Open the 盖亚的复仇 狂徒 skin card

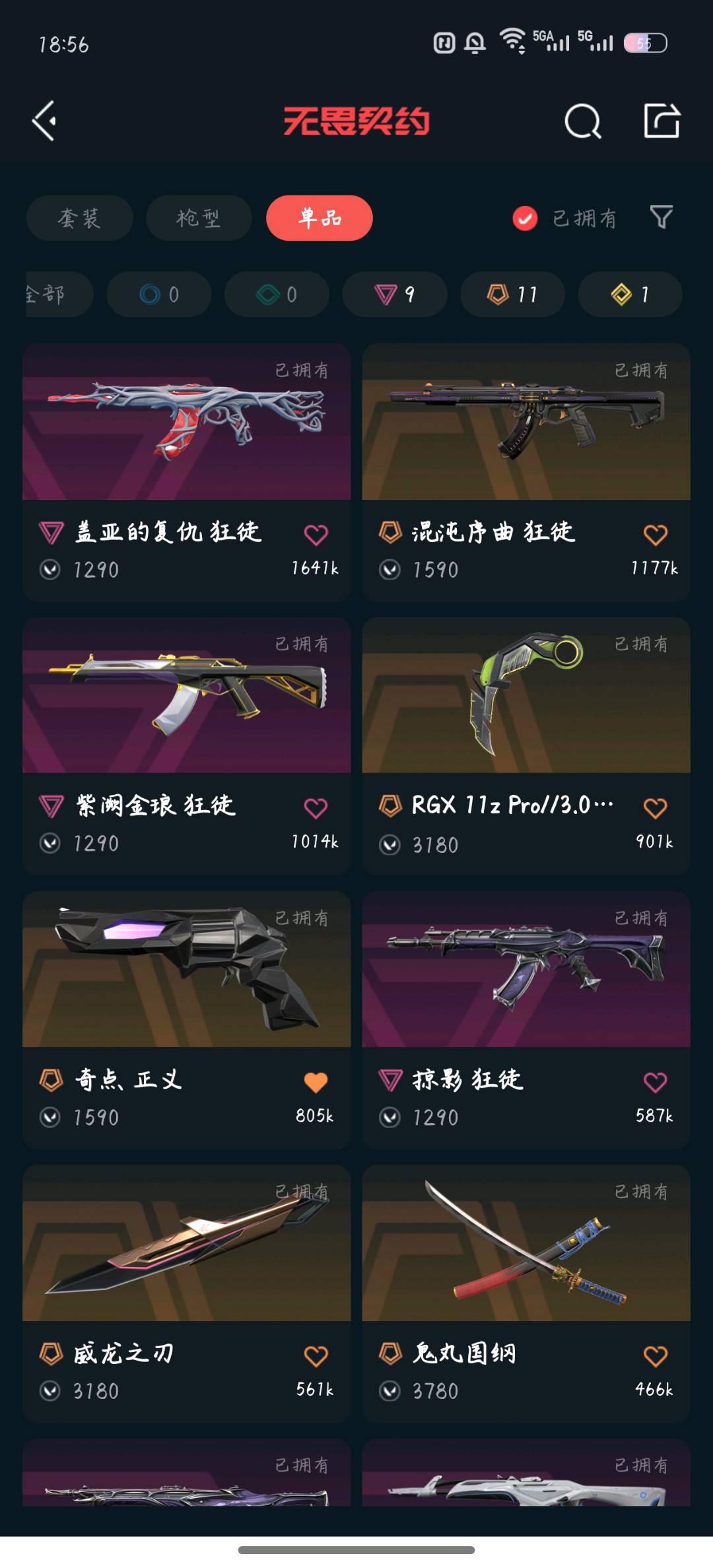point(187,423)
